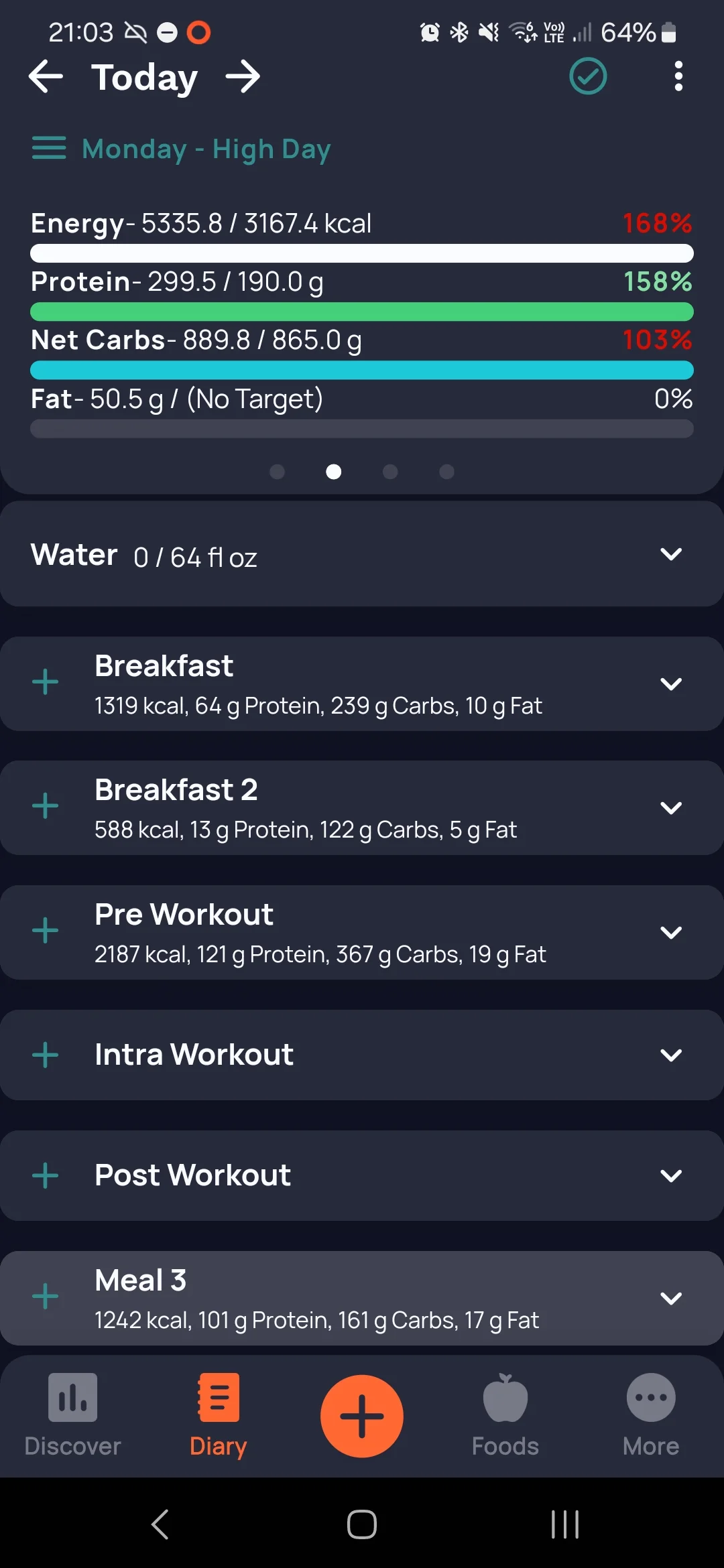Add food to Intra Workout
The width and height of the screenshot is (724, 1568).
point(46,1055)
